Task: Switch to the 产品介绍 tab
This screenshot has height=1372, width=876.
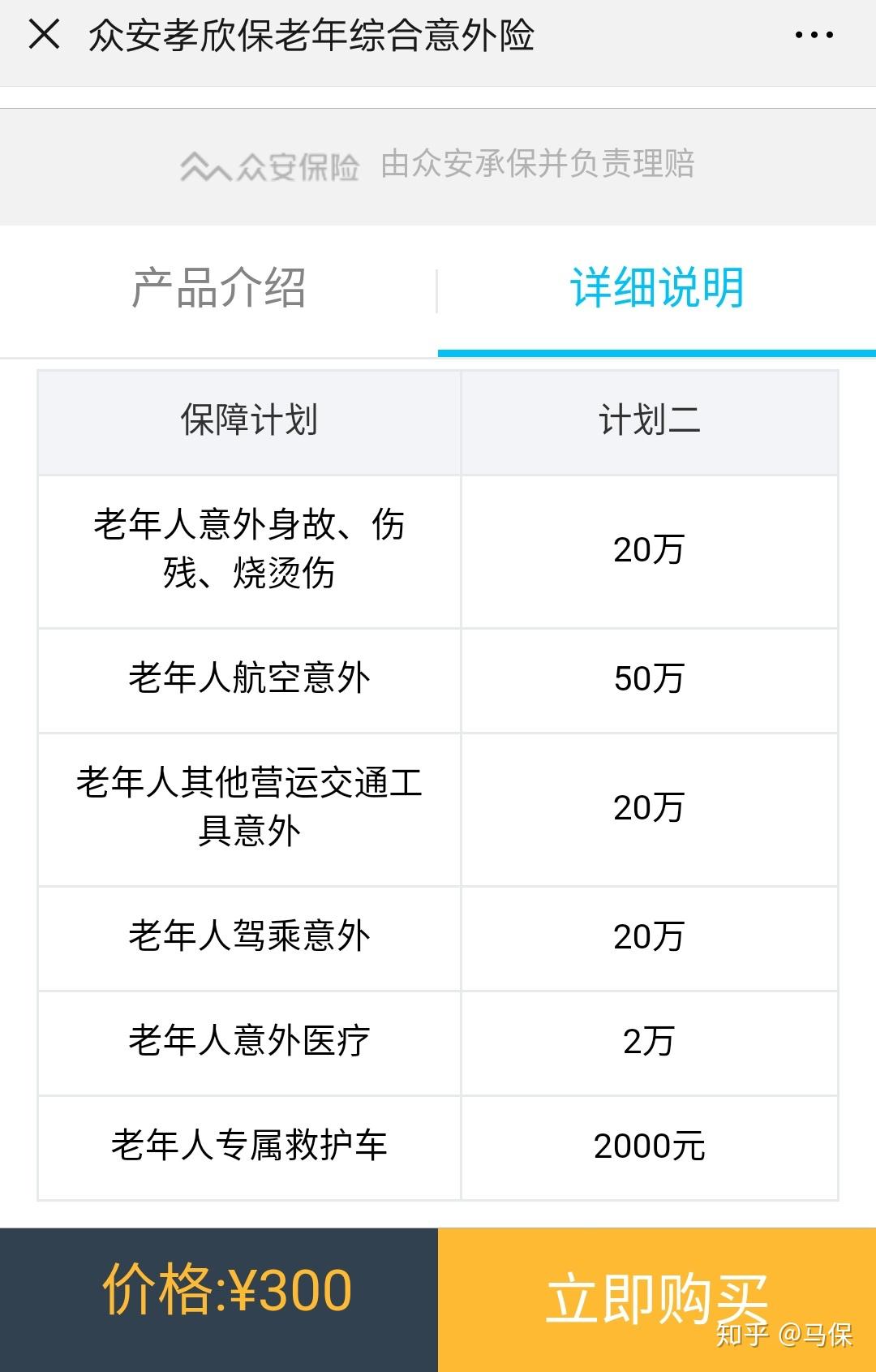Action: (217, 292)
